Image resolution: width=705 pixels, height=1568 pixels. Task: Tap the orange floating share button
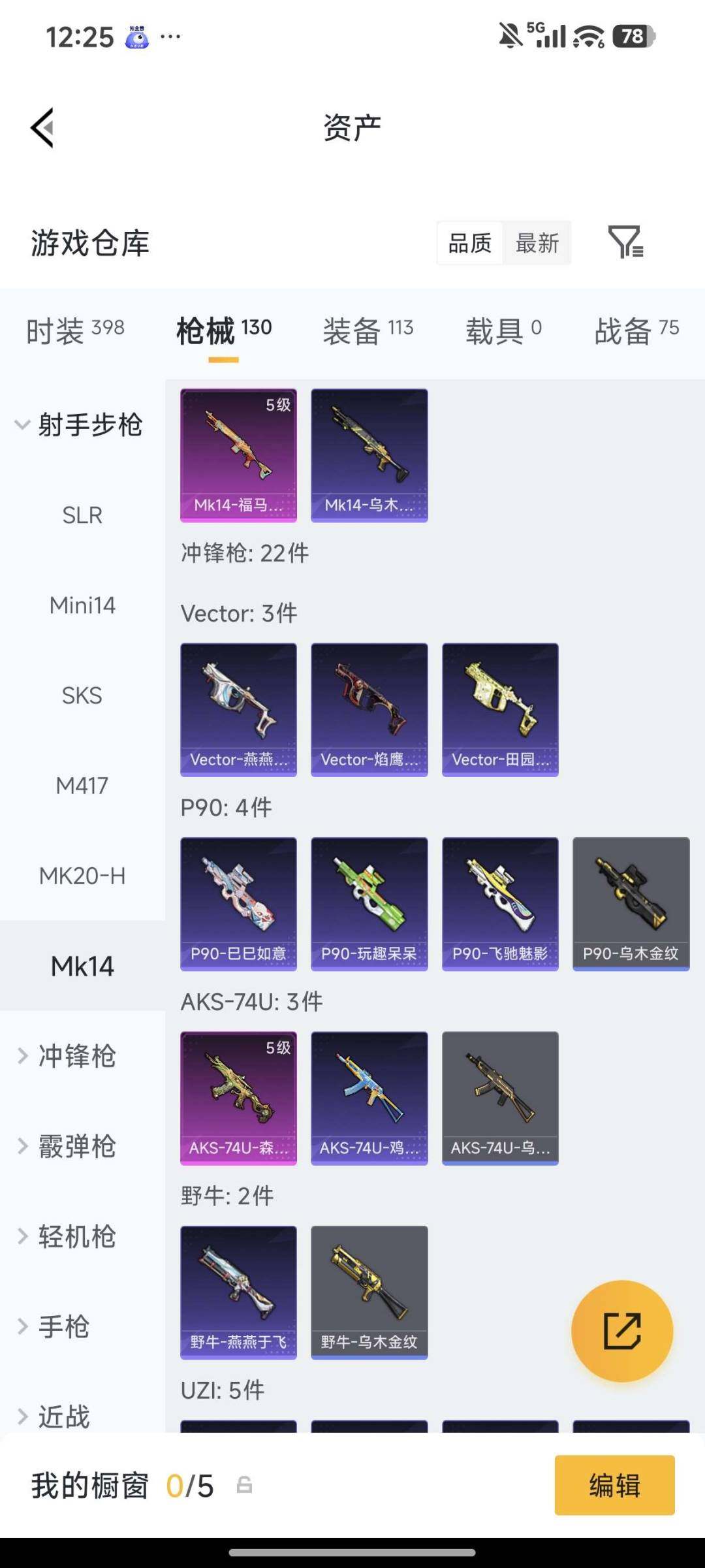point(621,1330)
